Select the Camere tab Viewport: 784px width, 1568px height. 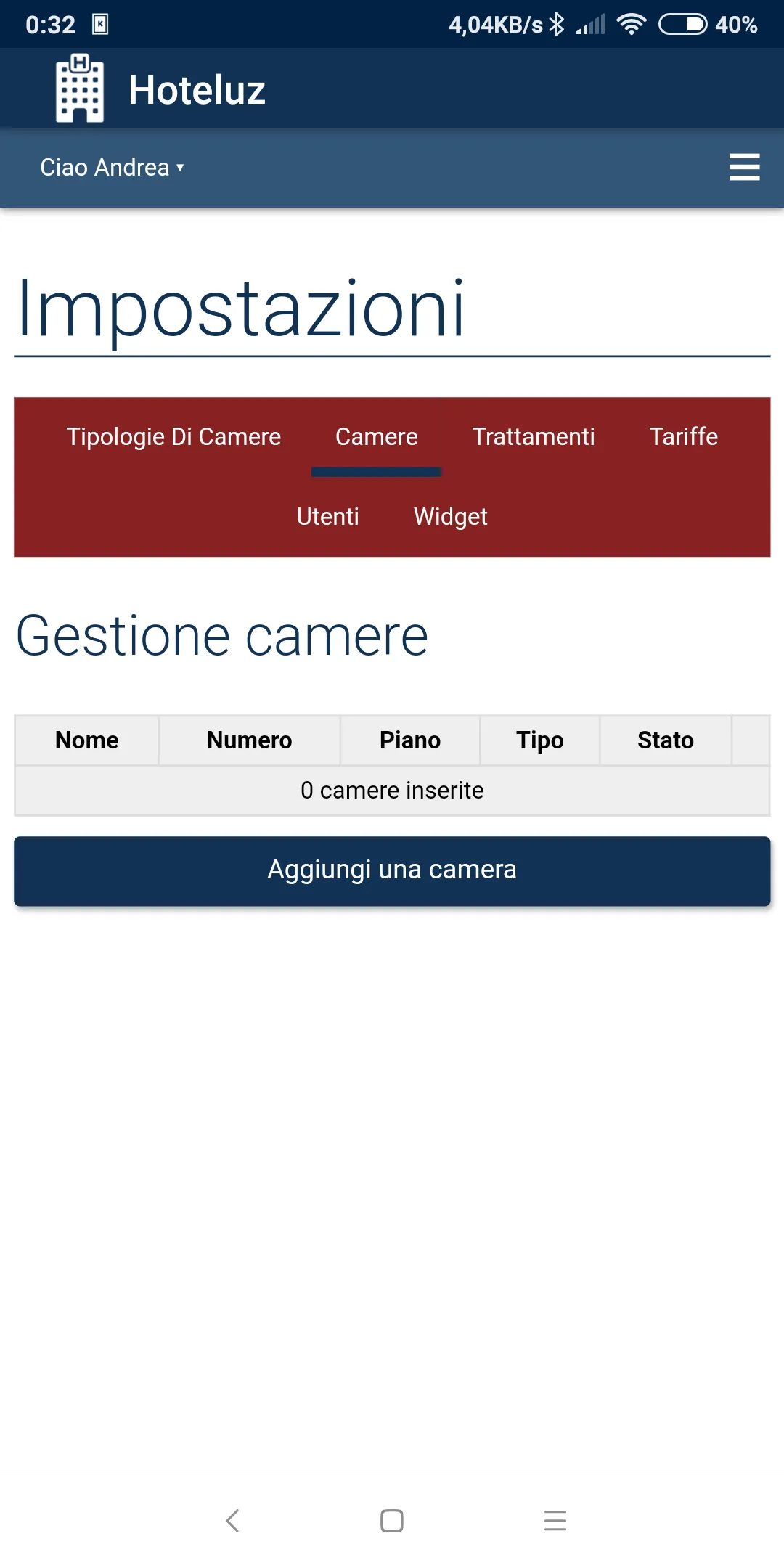point(376,437)
